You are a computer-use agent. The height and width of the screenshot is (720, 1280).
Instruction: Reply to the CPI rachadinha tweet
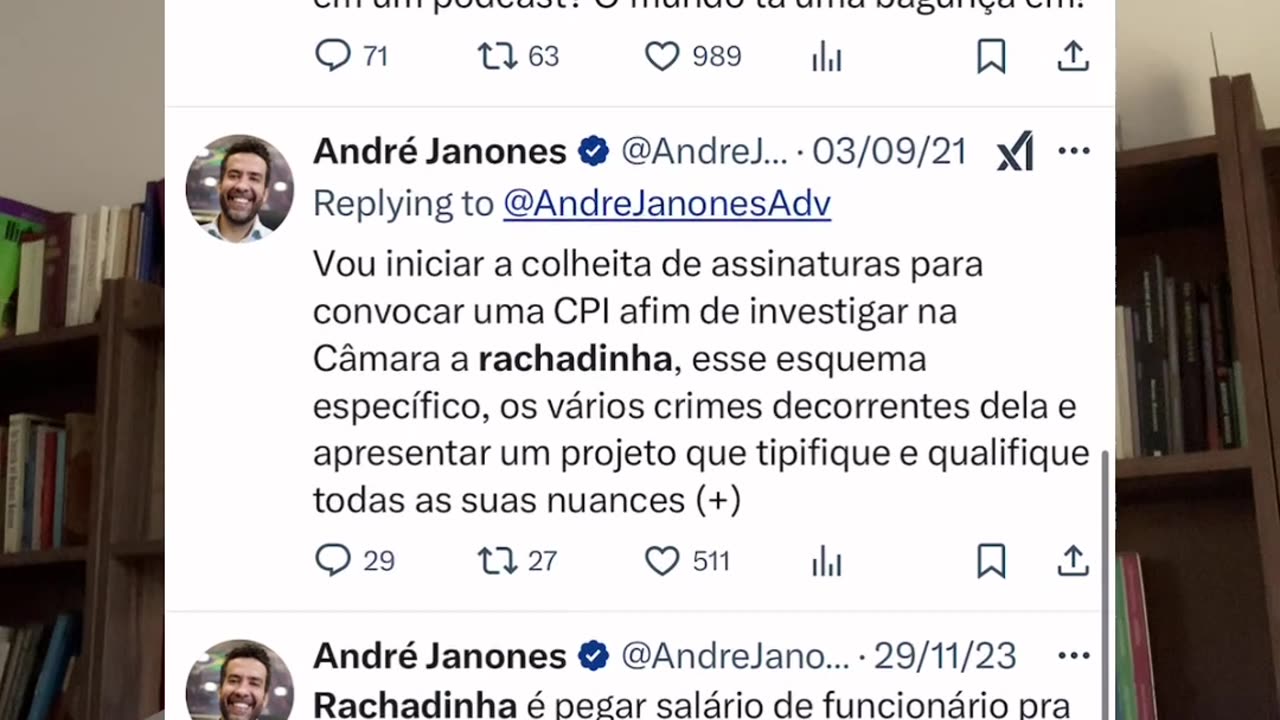(333, 560)
